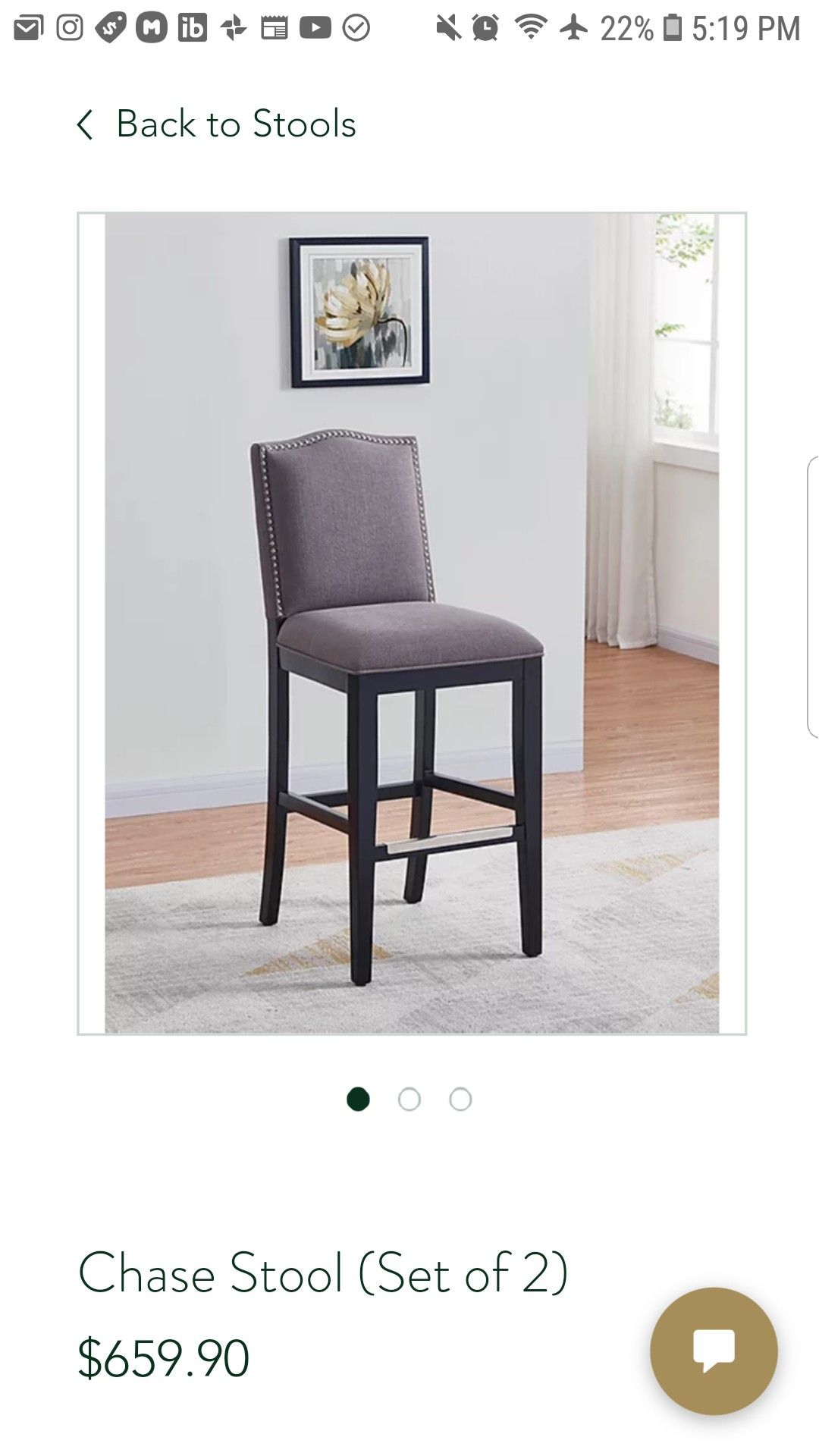The image size is (819, 1456).
Task: Tap the Google Photos pinwheel notification icon
Action: click(x=231, y=27)
